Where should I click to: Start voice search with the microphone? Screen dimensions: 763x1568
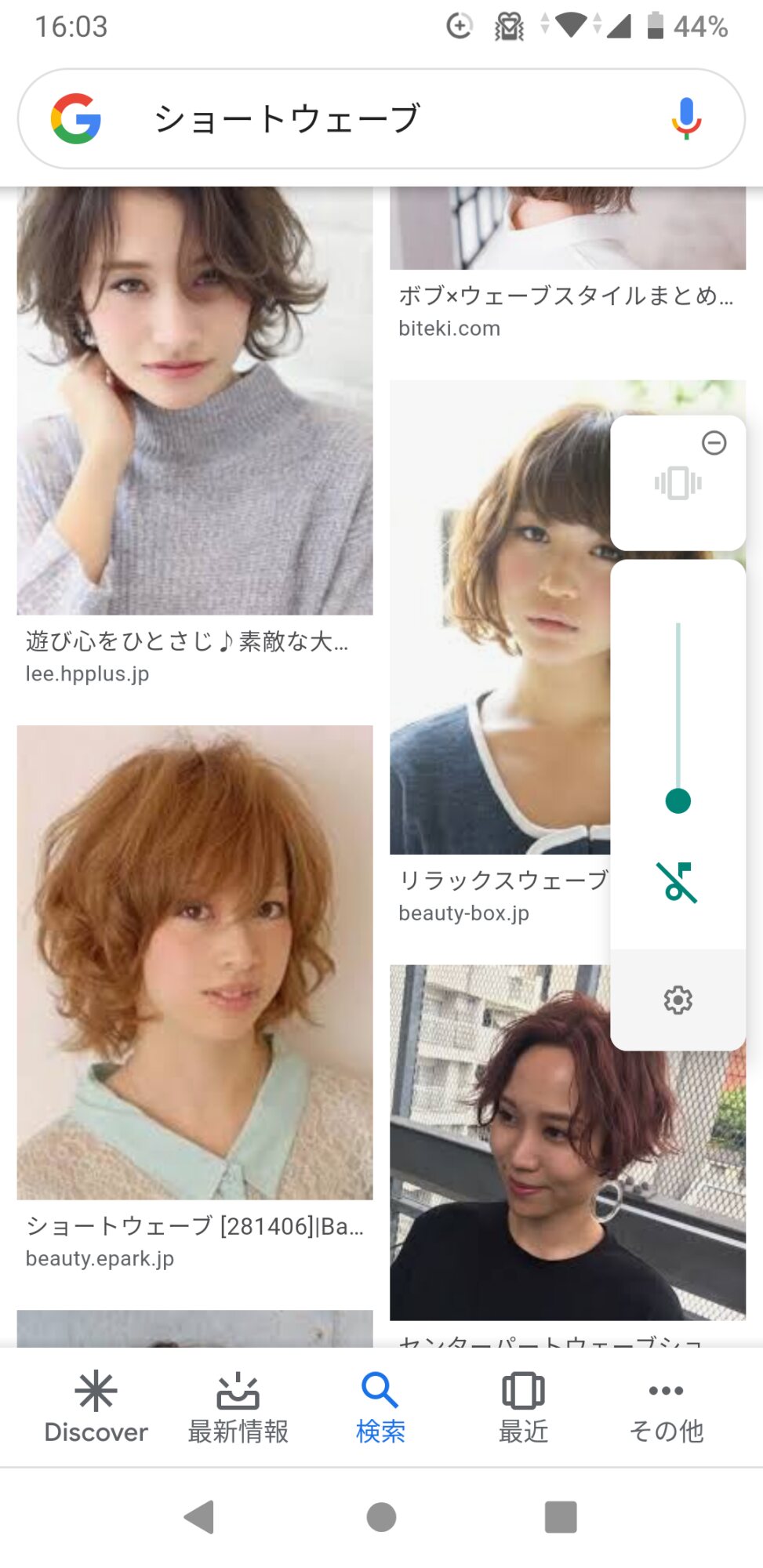(685, 119)
